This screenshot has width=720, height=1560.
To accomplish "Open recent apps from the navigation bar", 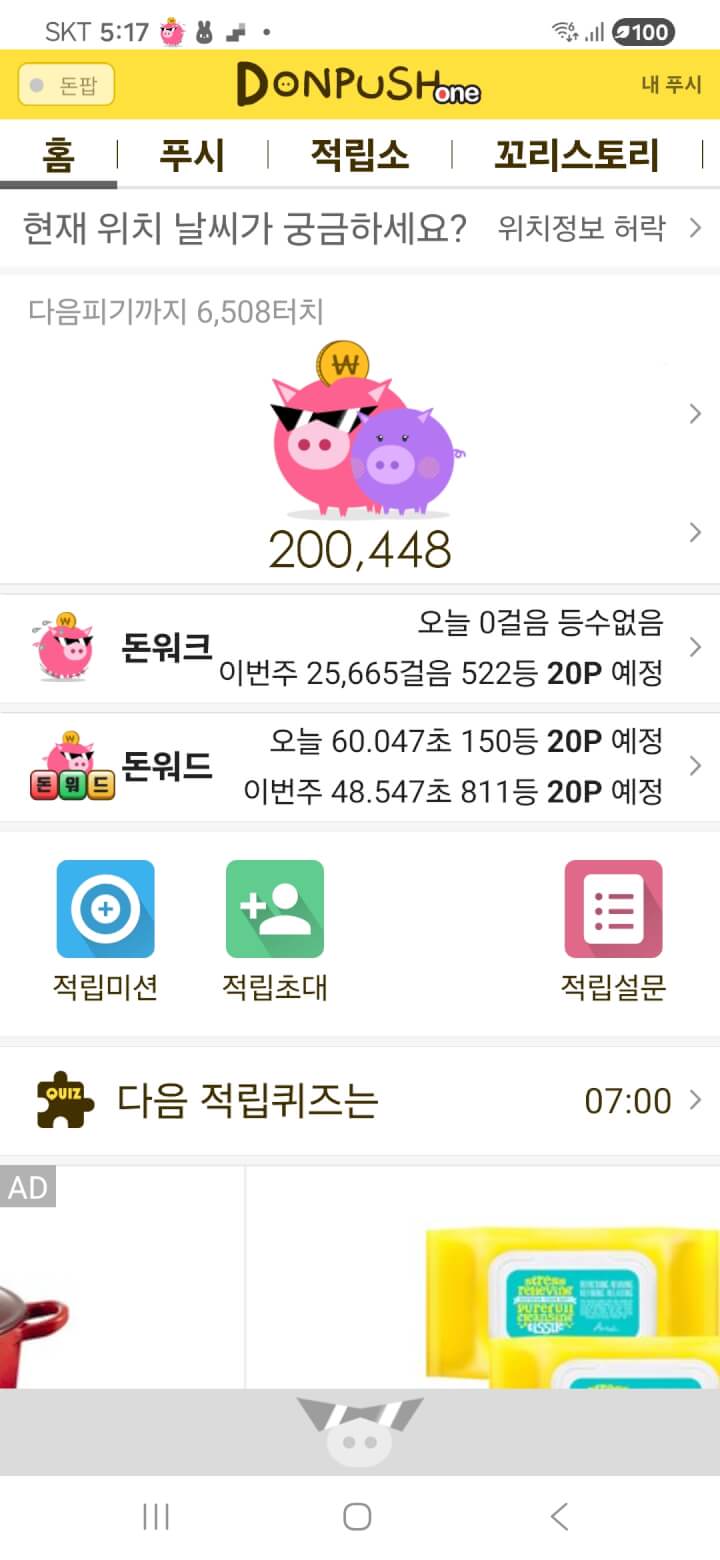I will point(156,1517).
